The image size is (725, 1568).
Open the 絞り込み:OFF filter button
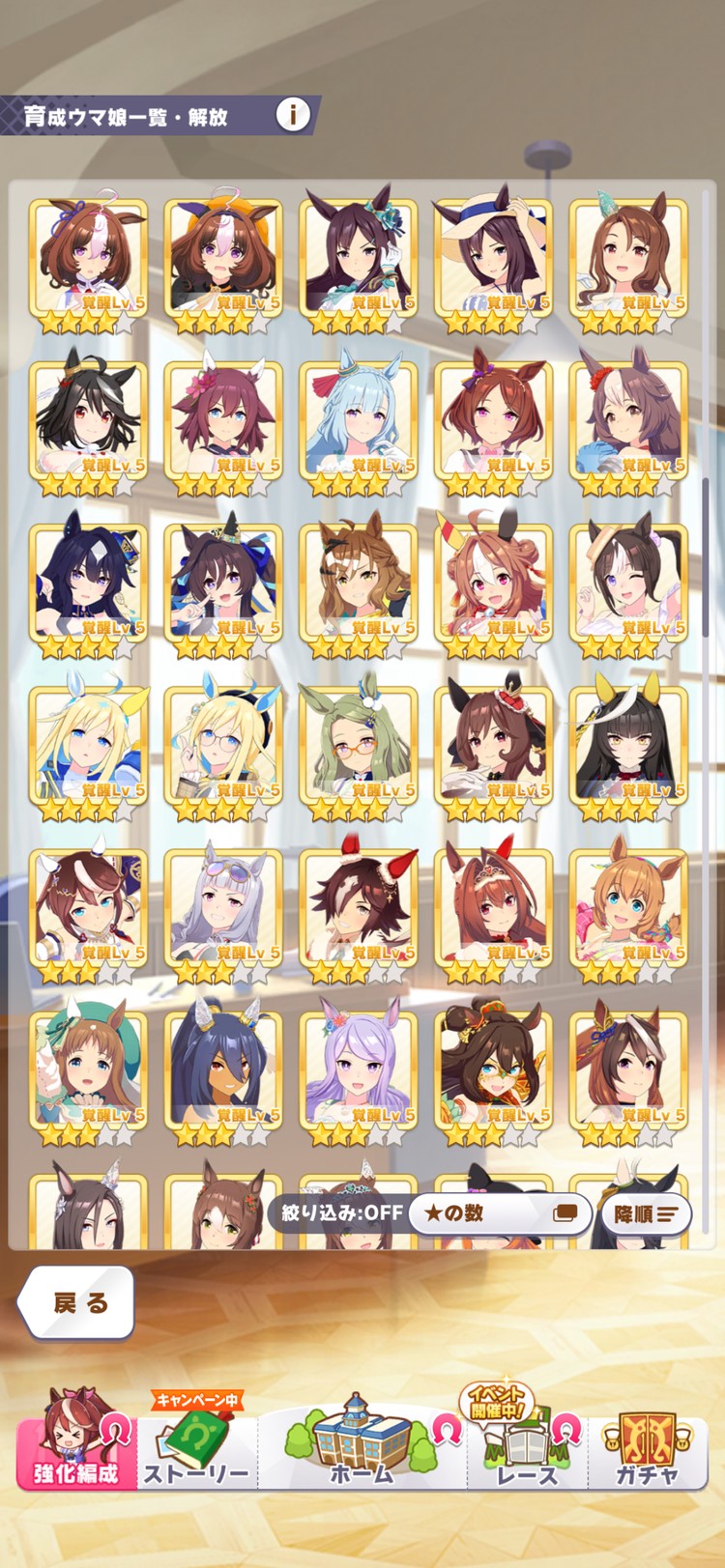(342, 1212)
